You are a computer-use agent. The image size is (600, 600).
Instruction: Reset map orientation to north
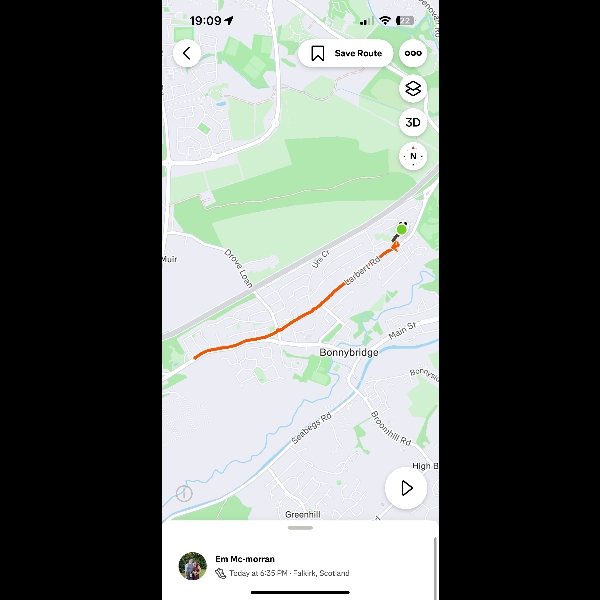coord(413,156)
